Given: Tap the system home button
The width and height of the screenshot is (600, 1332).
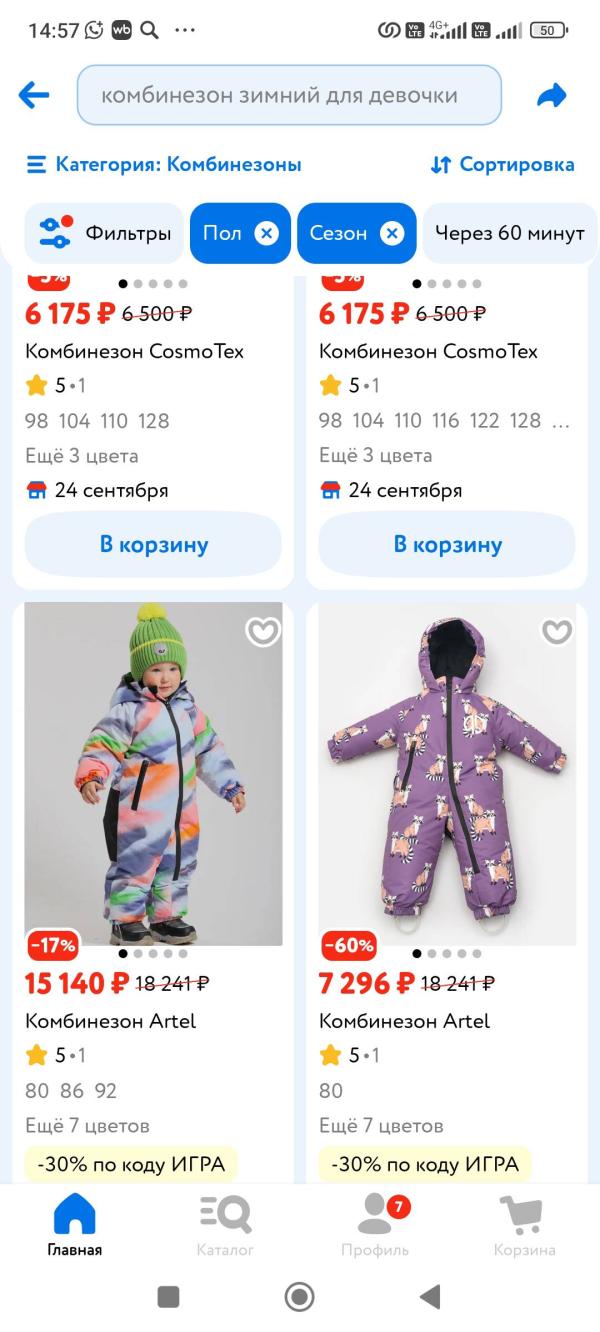Looking at the screenshot, I should tap(299, 1297).
